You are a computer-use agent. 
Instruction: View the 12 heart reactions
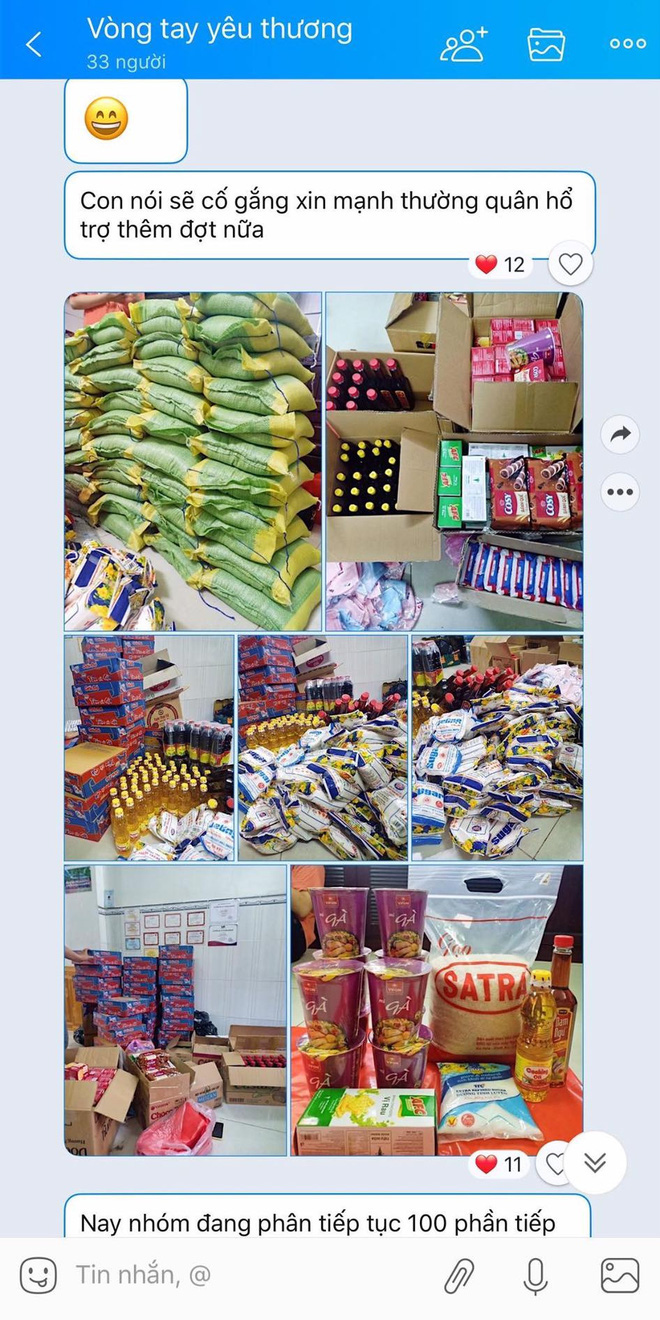pyautogui.click(x=500, y=264)
